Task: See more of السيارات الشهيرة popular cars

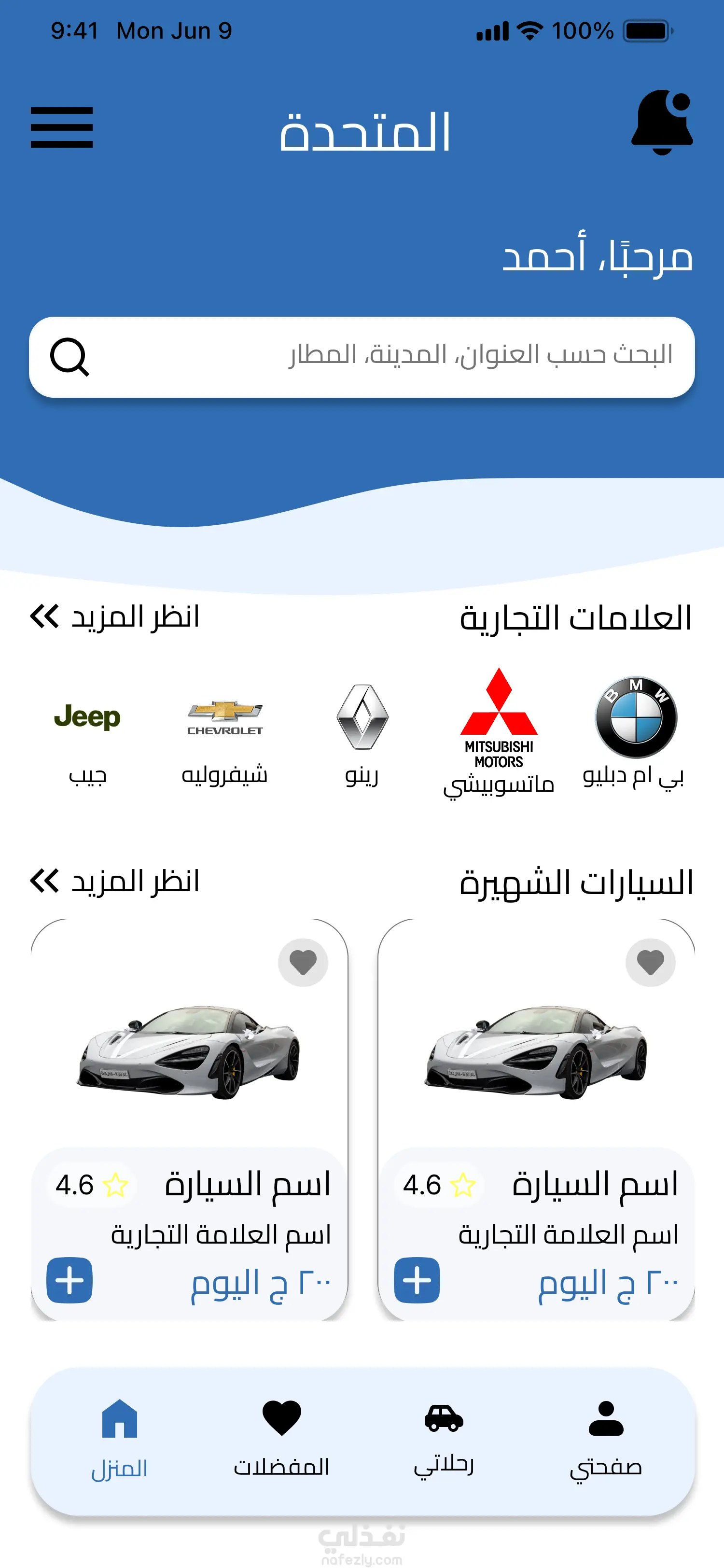Action: point(115,881)
